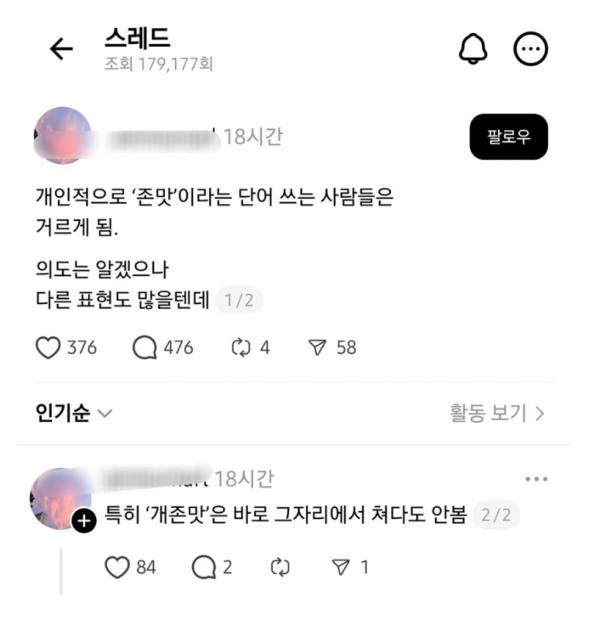Open the circled three-dot overflow menu

531,49
